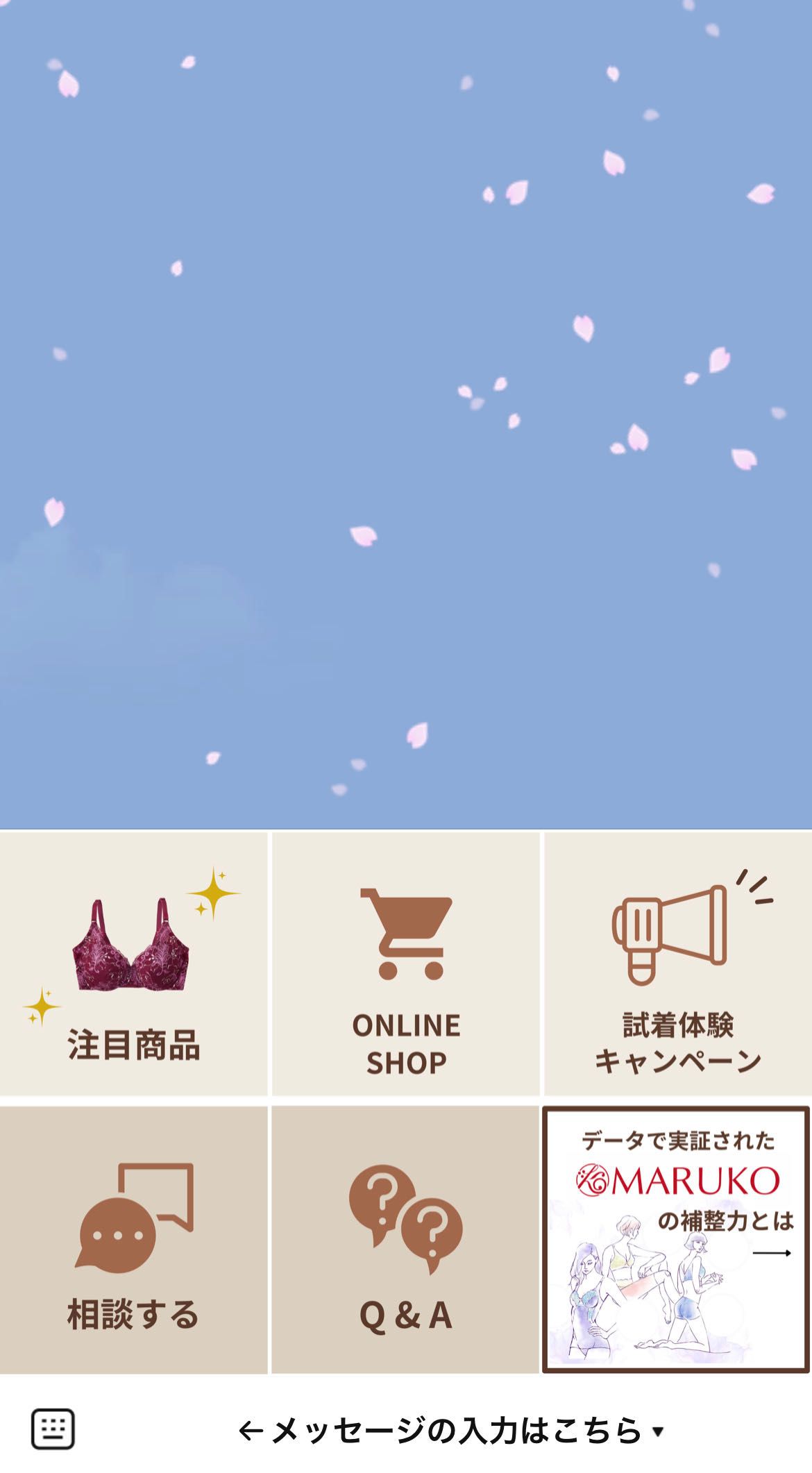Open the 注目商品 featured products tile

pos(133,965)
